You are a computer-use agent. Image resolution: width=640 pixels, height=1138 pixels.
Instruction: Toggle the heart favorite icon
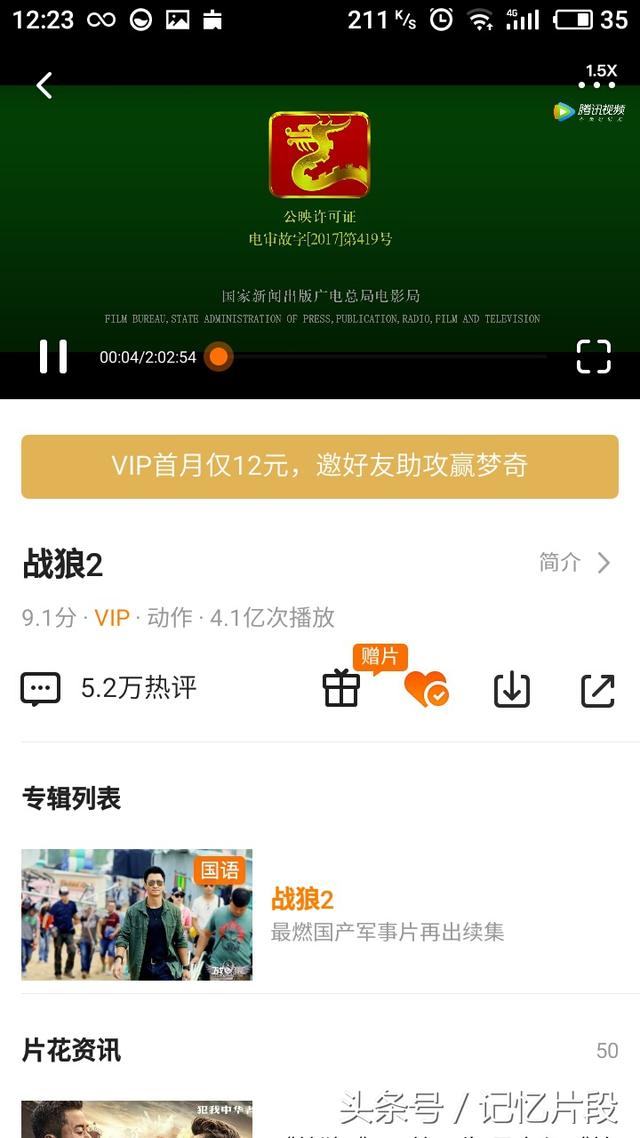click(x=425, y=689)
